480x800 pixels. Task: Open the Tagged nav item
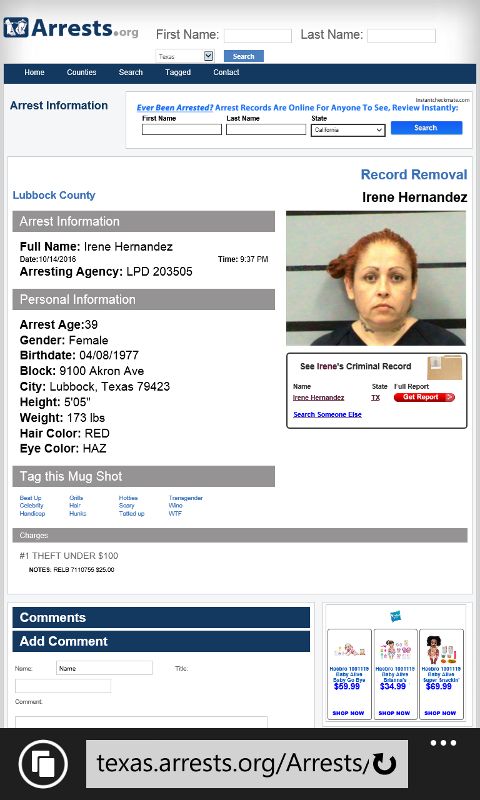178,72
